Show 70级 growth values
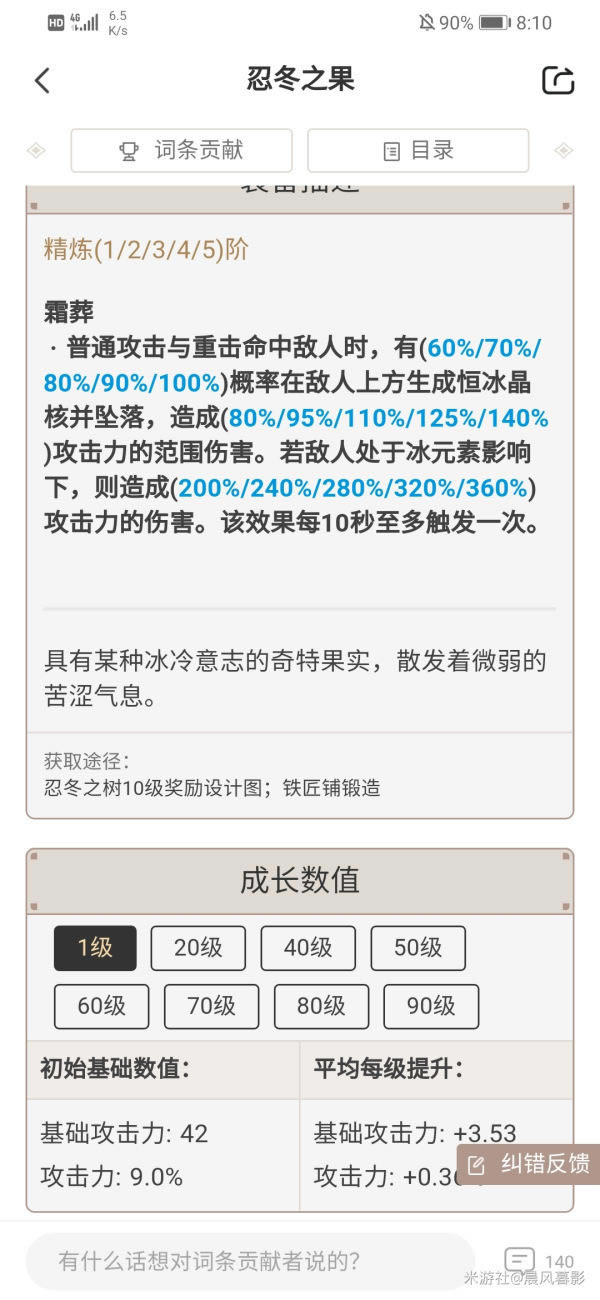 point(211,1006)
